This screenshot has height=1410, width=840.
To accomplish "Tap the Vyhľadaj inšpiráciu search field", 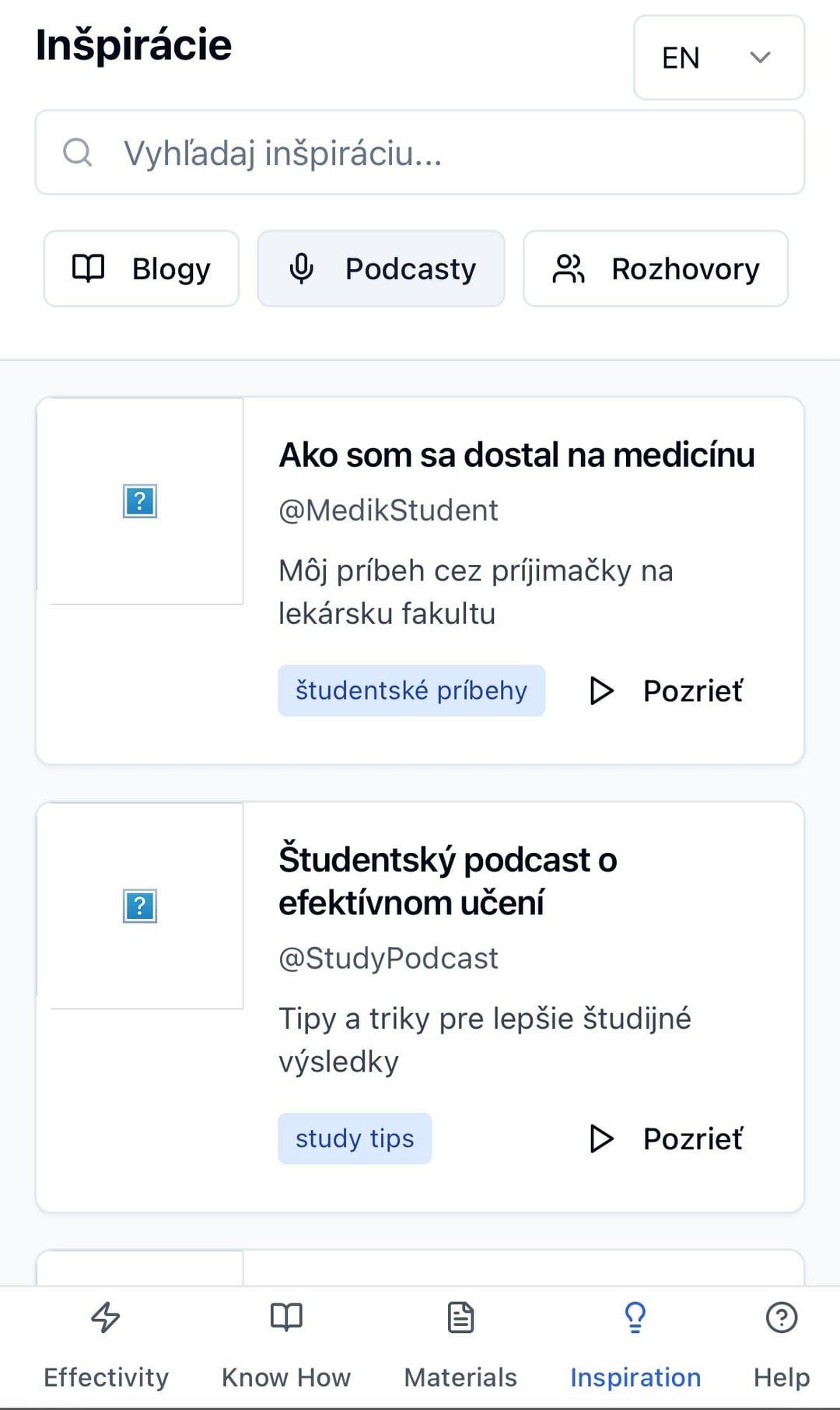I will [420, 153].
